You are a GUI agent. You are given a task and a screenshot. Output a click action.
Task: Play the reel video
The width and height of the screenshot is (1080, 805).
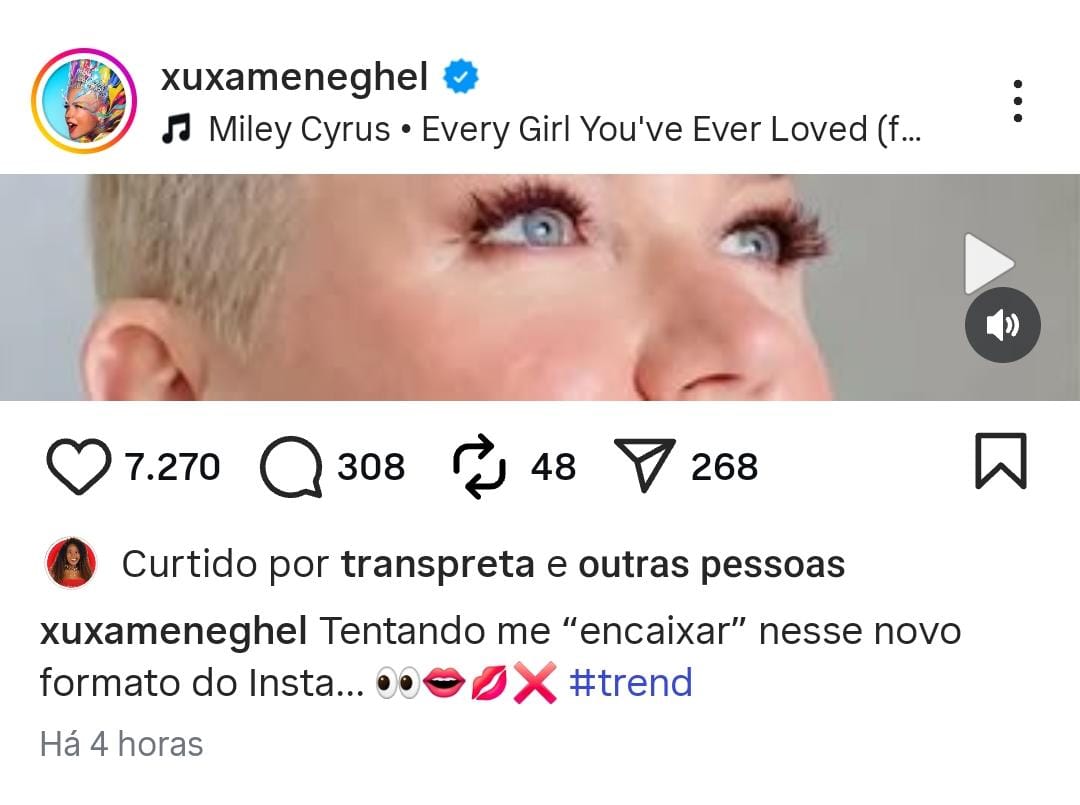point(988,264)
